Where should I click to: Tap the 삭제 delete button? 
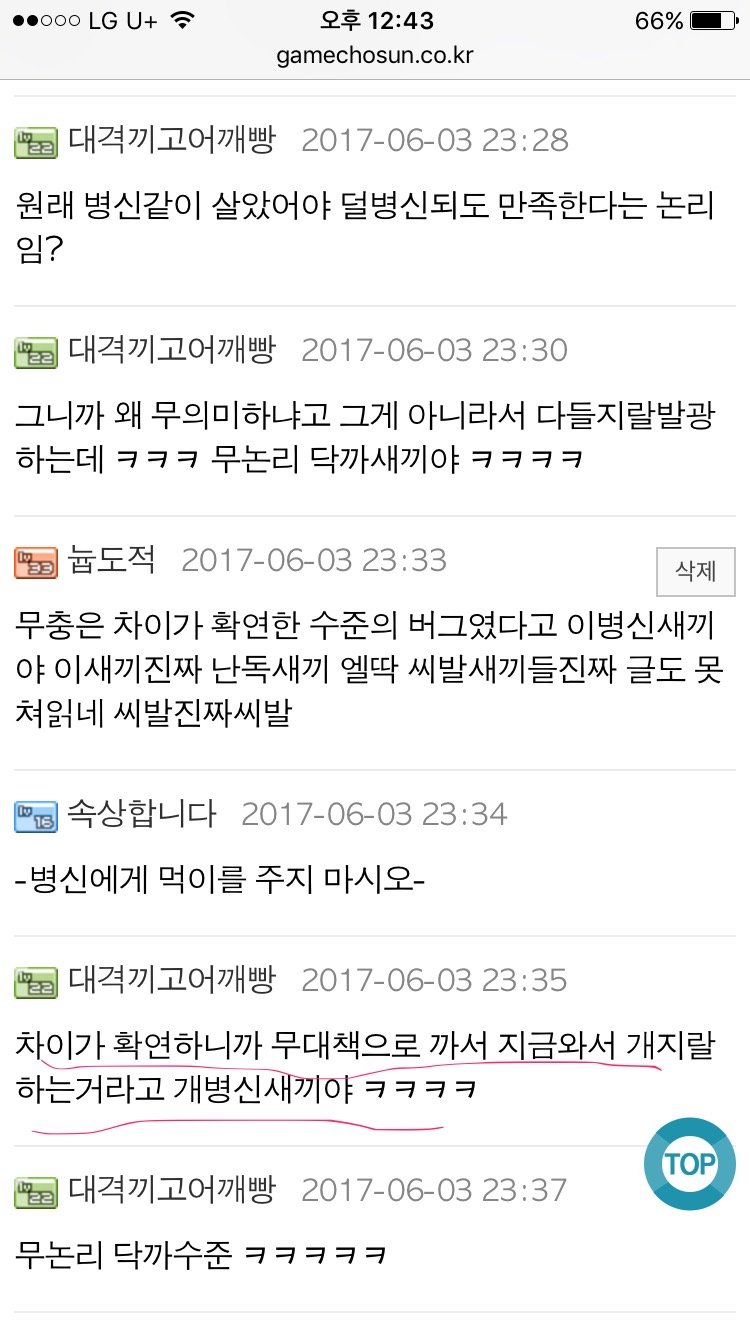click(x=695, y=572)
